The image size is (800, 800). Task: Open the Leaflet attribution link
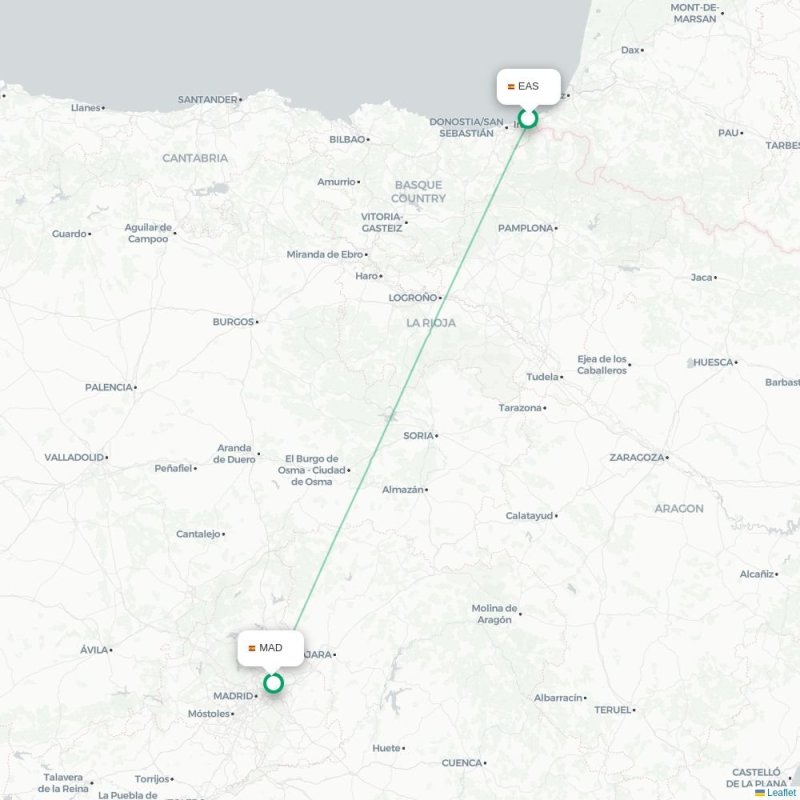(781, 793)
